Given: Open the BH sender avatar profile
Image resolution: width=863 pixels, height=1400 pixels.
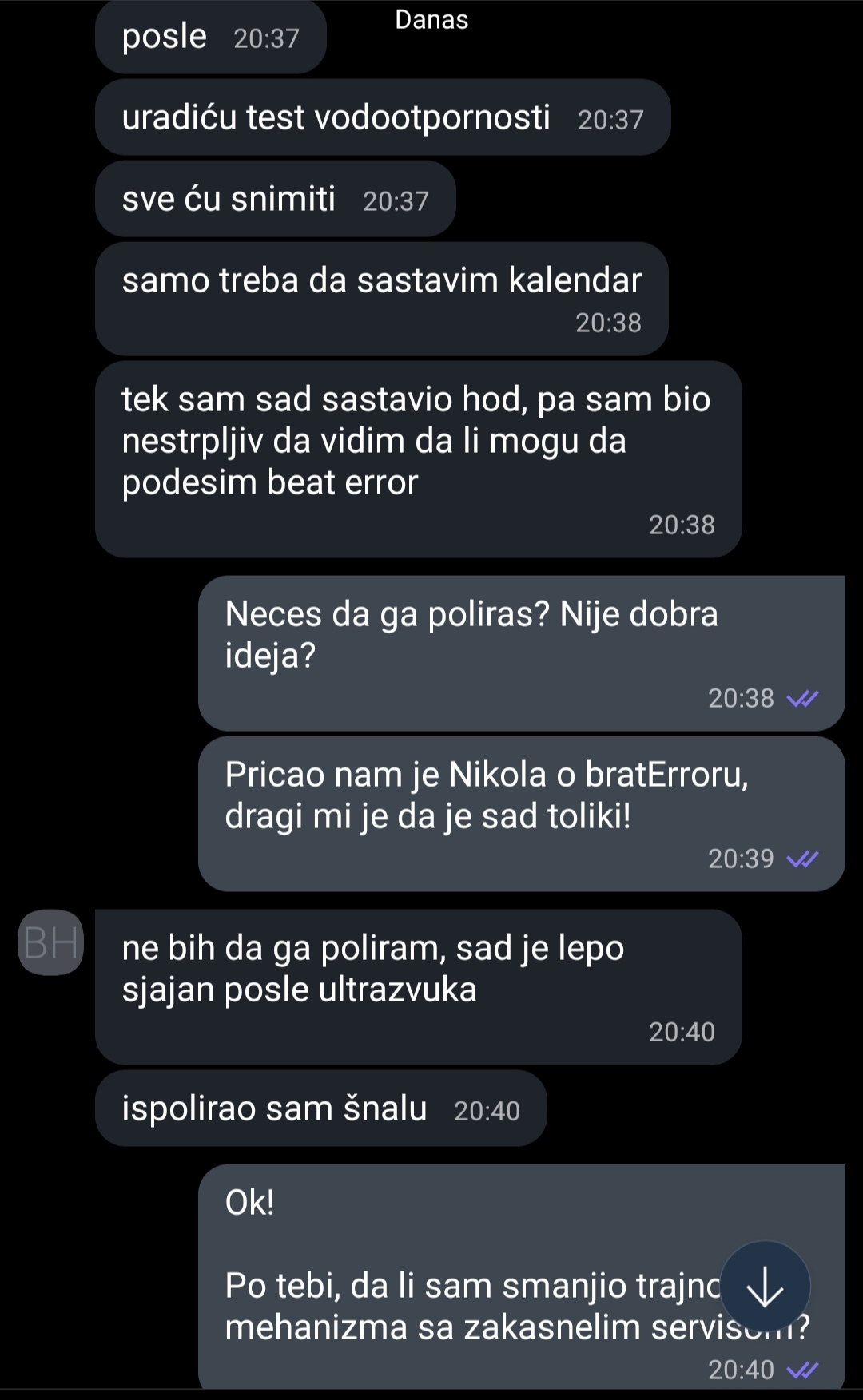Looking at the screenshot, I should (x=50, y=942).
